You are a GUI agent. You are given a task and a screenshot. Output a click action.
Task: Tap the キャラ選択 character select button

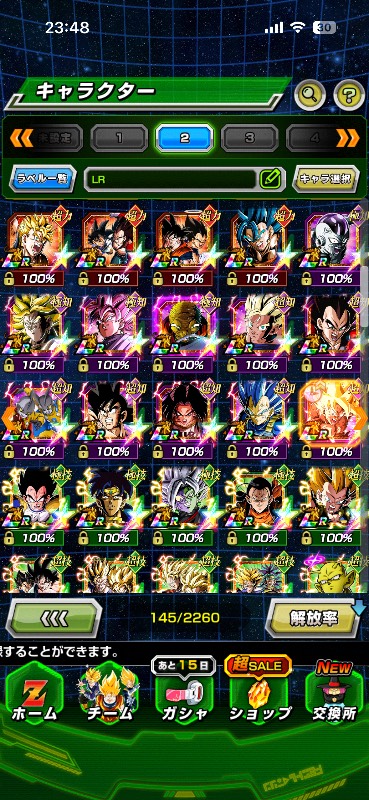(326, 179)
